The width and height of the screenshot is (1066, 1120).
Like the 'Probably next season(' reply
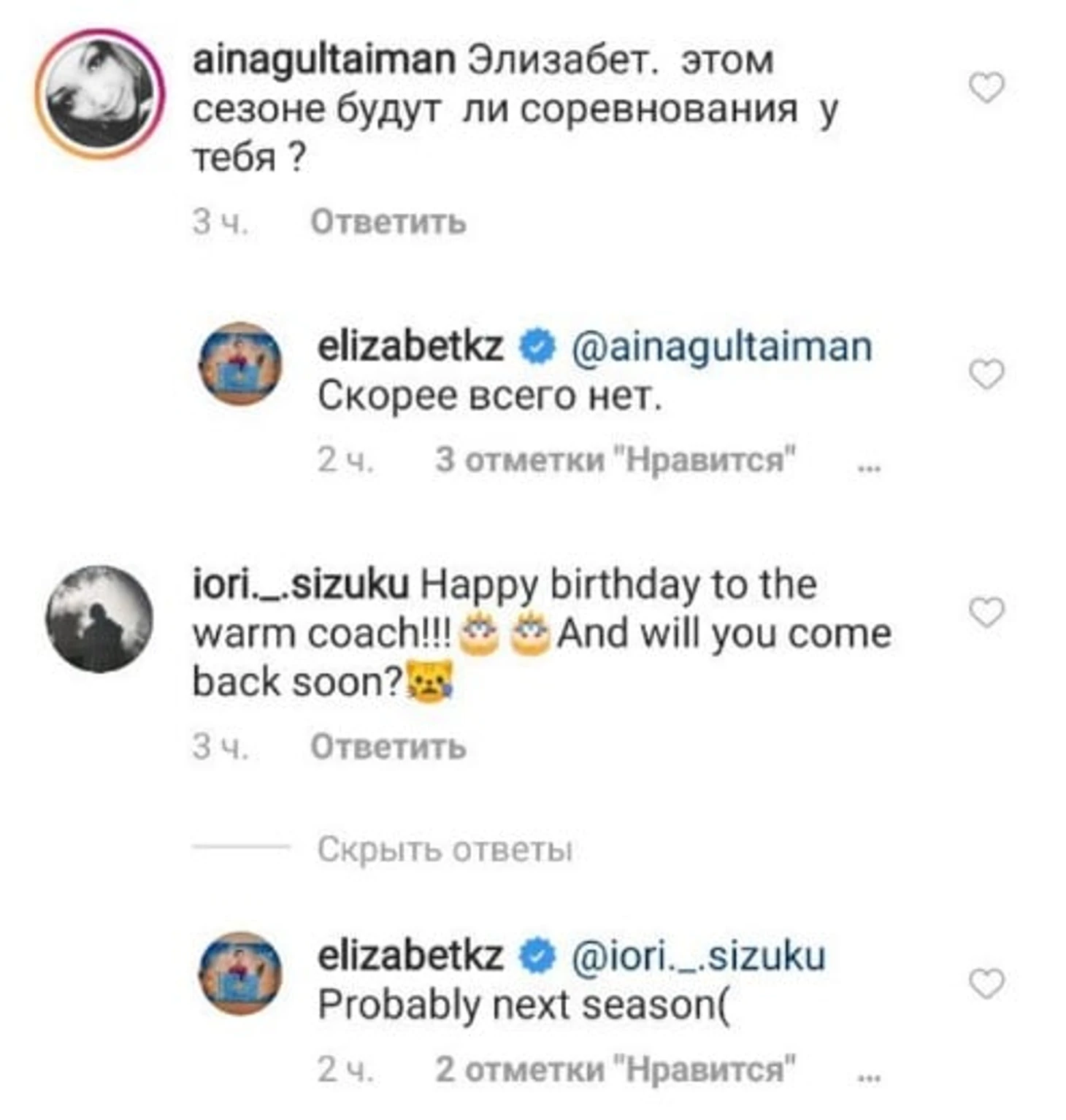[986, 984]
